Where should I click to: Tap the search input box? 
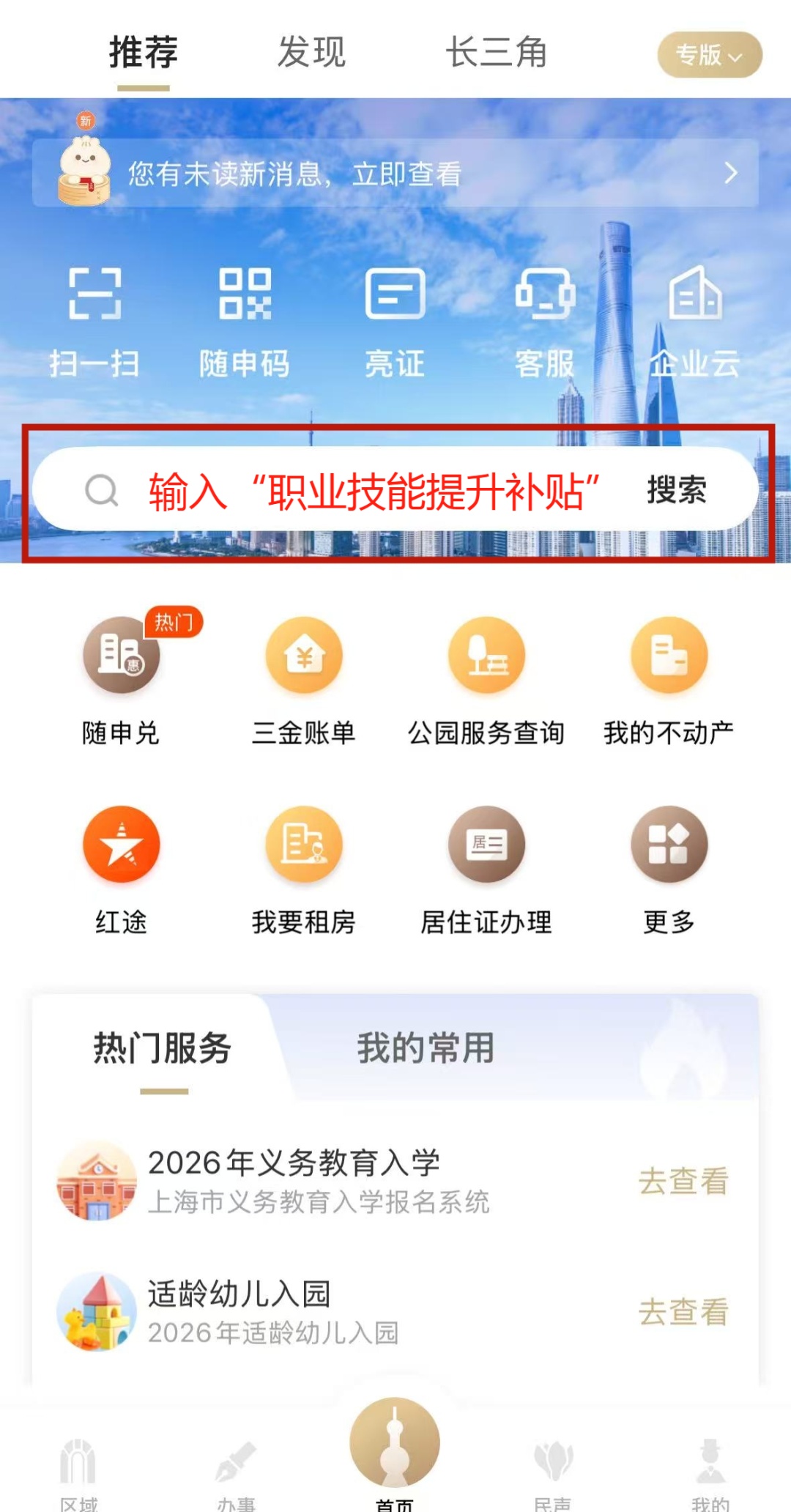pyautogui.click(x=352, y=490)
